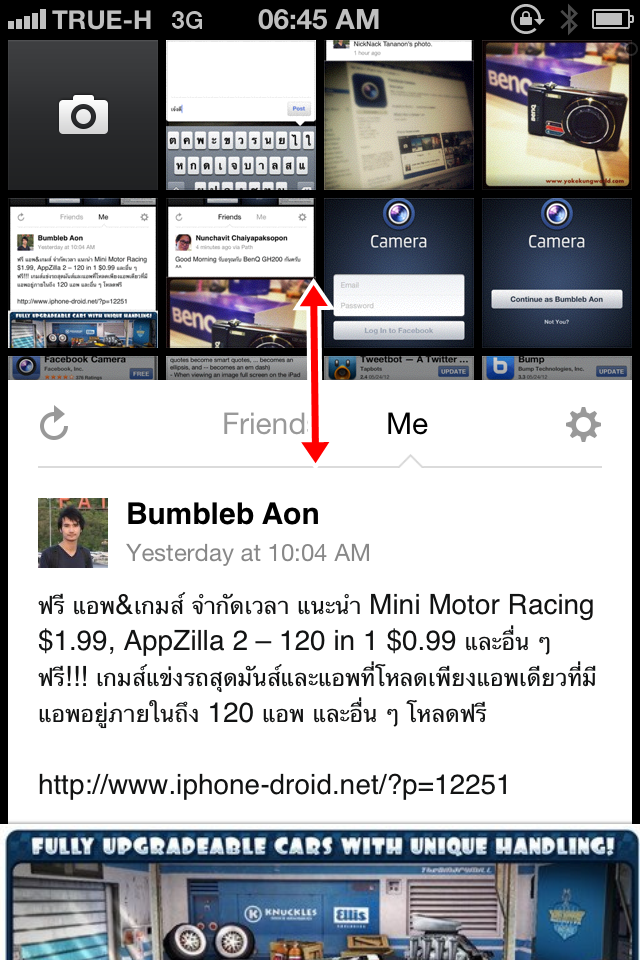Select the Tweetbot App Store screenshot thumbnail

click(x=398, y=367)
